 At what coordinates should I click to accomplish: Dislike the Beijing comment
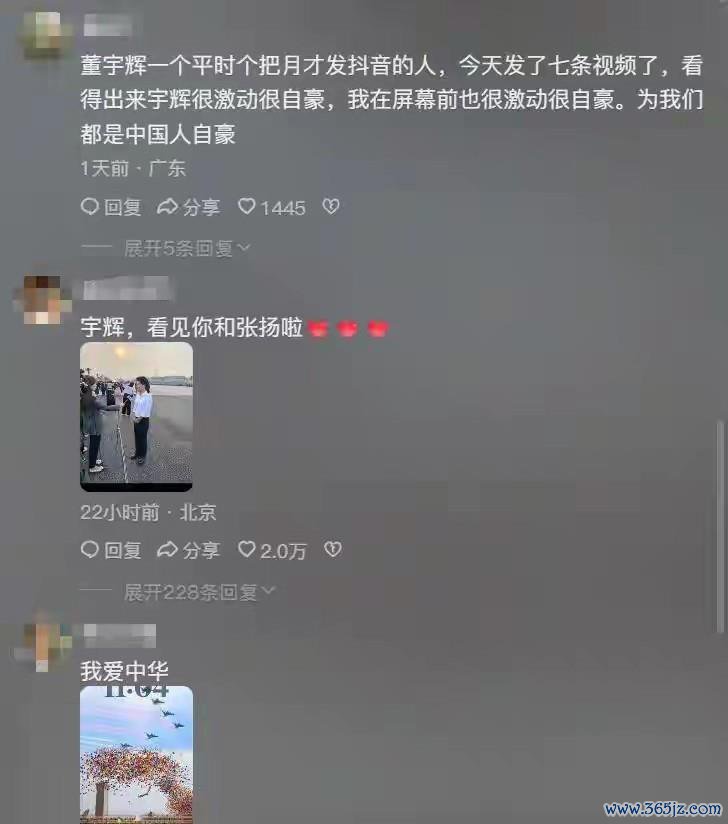pyautogui.click(x=334, y=550)
